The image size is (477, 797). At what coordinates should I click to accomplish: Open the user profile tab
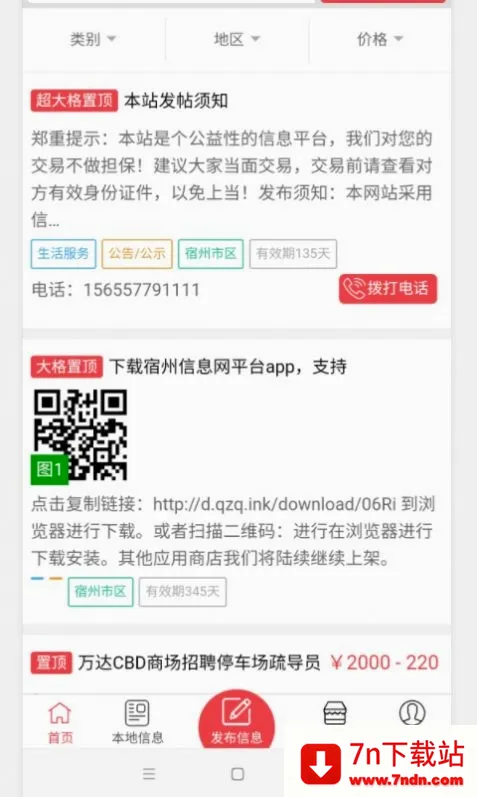click(x=412, y=713)
